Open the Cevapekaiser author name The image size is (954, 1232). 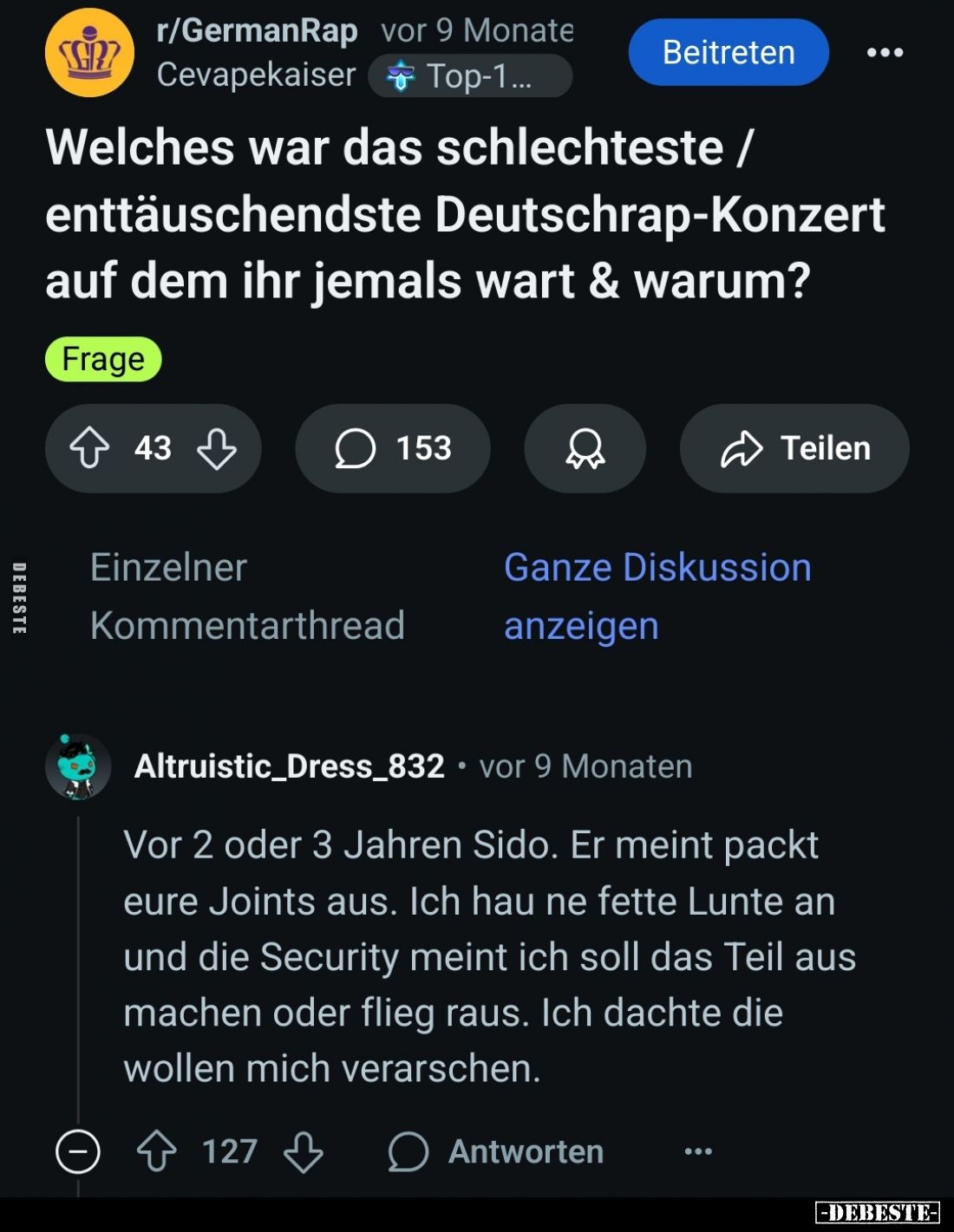point(256,75)
